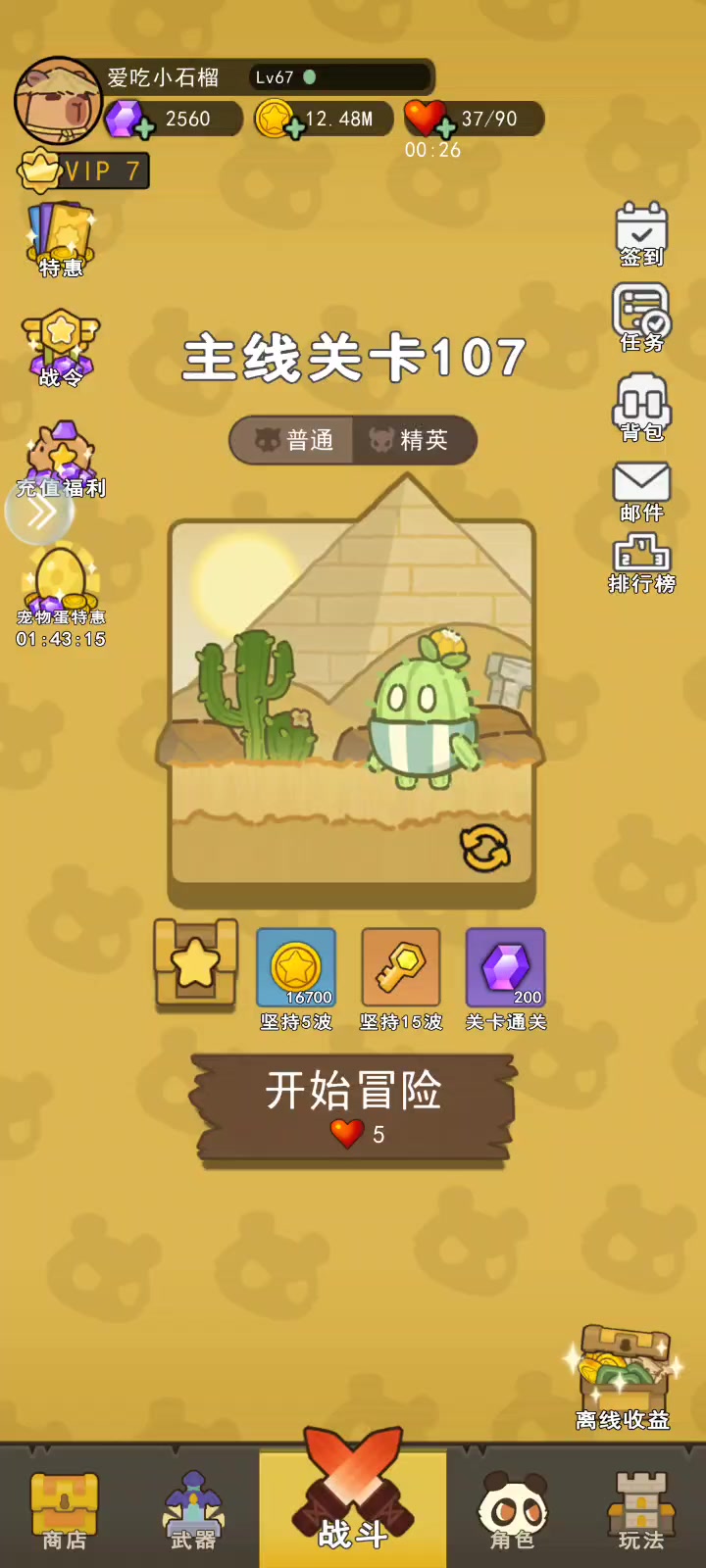Image resolution: width=706 pixels, height=1568 pixels.
Task: Check the 邮件 mailbox
Action: click(x=641, y=492)
